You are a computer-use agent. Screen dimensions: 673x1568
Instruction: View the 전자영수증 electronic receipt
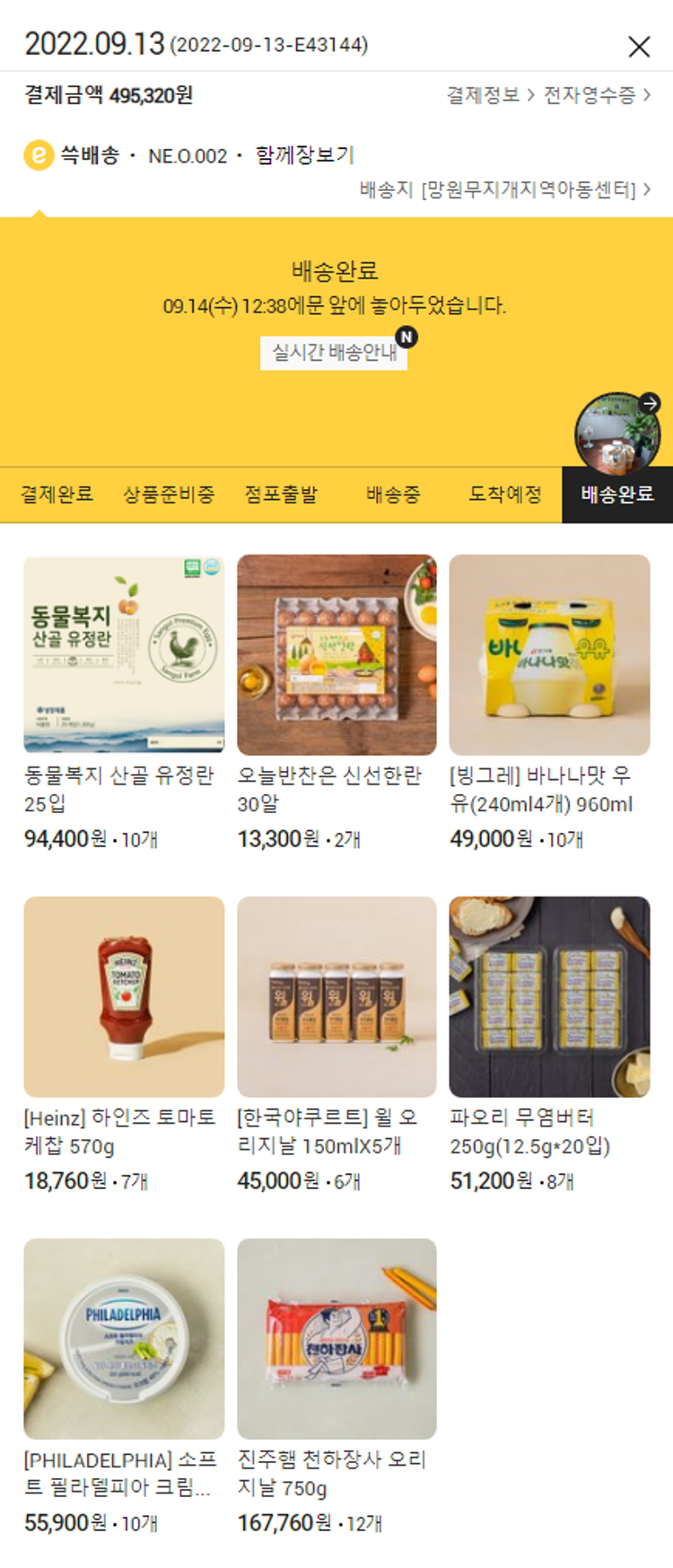(596, 95)
